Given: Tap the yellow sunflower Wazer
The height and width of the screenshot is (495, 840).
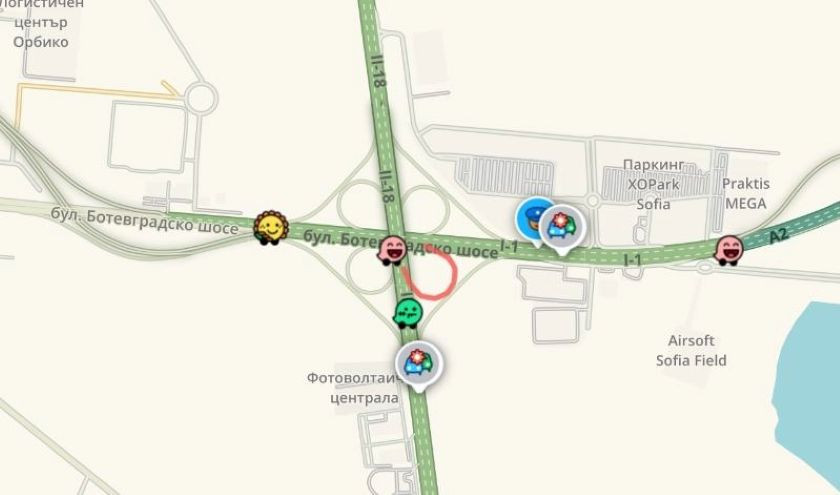Looking at the screenshot, I should coord(271,228).
